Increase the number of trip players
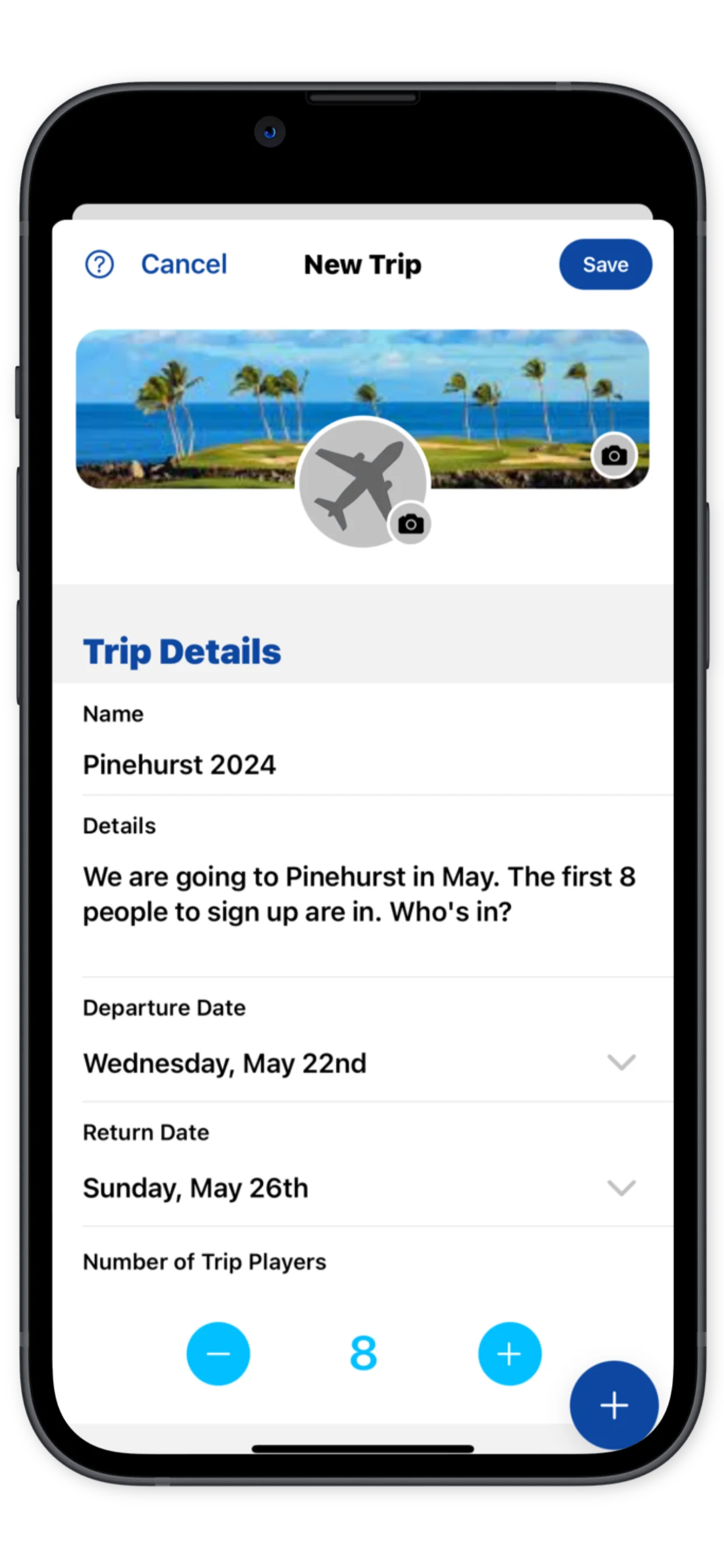Viewport: 724px width, 1568px height. (x=509, y=1354)
